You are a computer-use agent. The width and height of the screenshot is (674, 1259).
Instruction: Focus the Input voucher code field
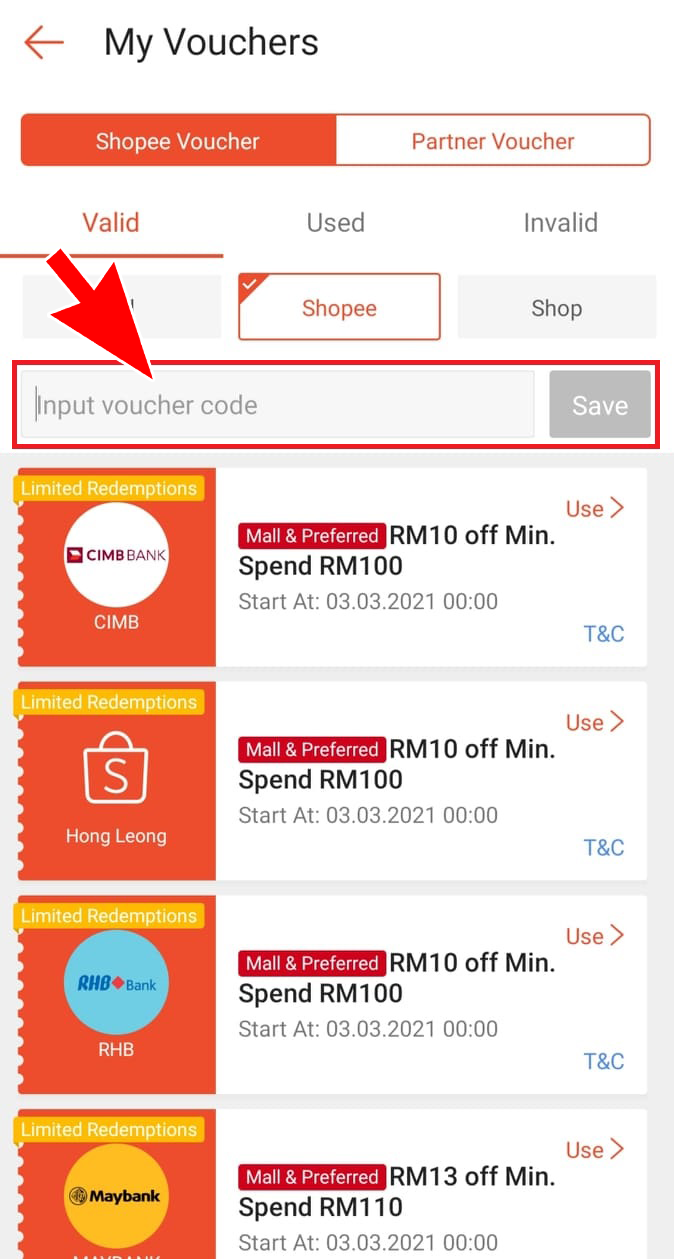pos(278,405)
